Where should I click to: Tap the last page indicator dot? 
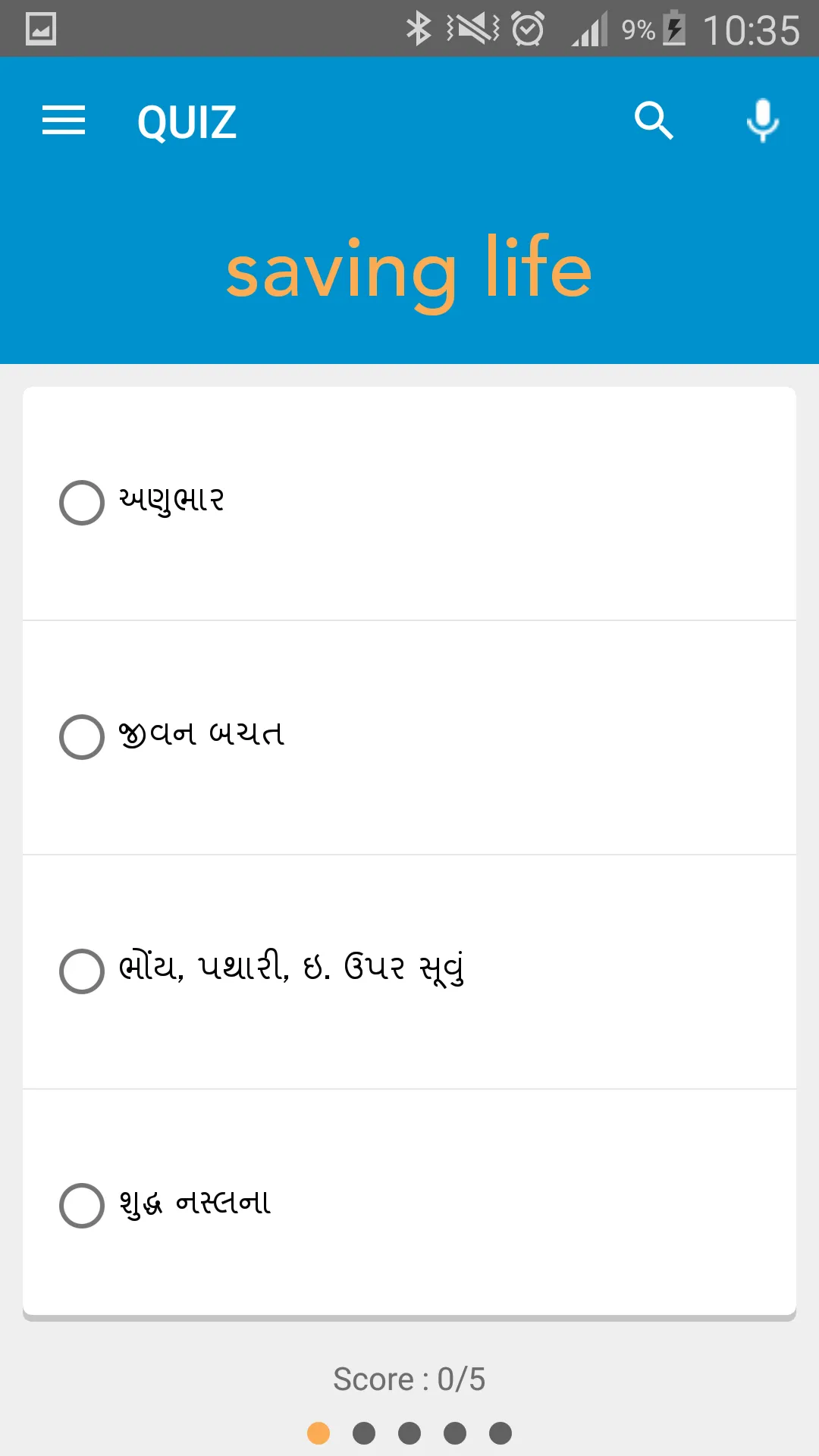pos(501,1432)
